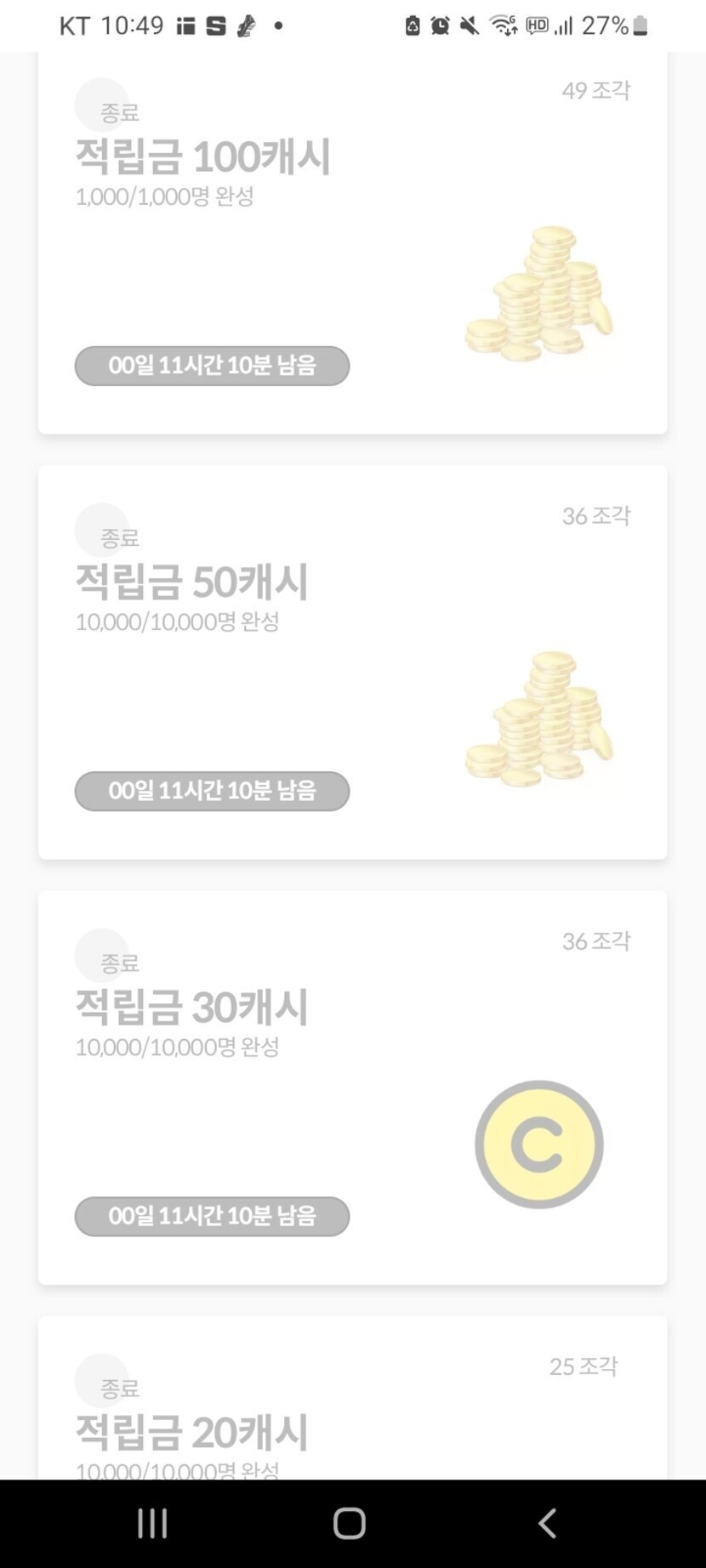View the 적립금 30캐시 reward card

point(352,1087)
